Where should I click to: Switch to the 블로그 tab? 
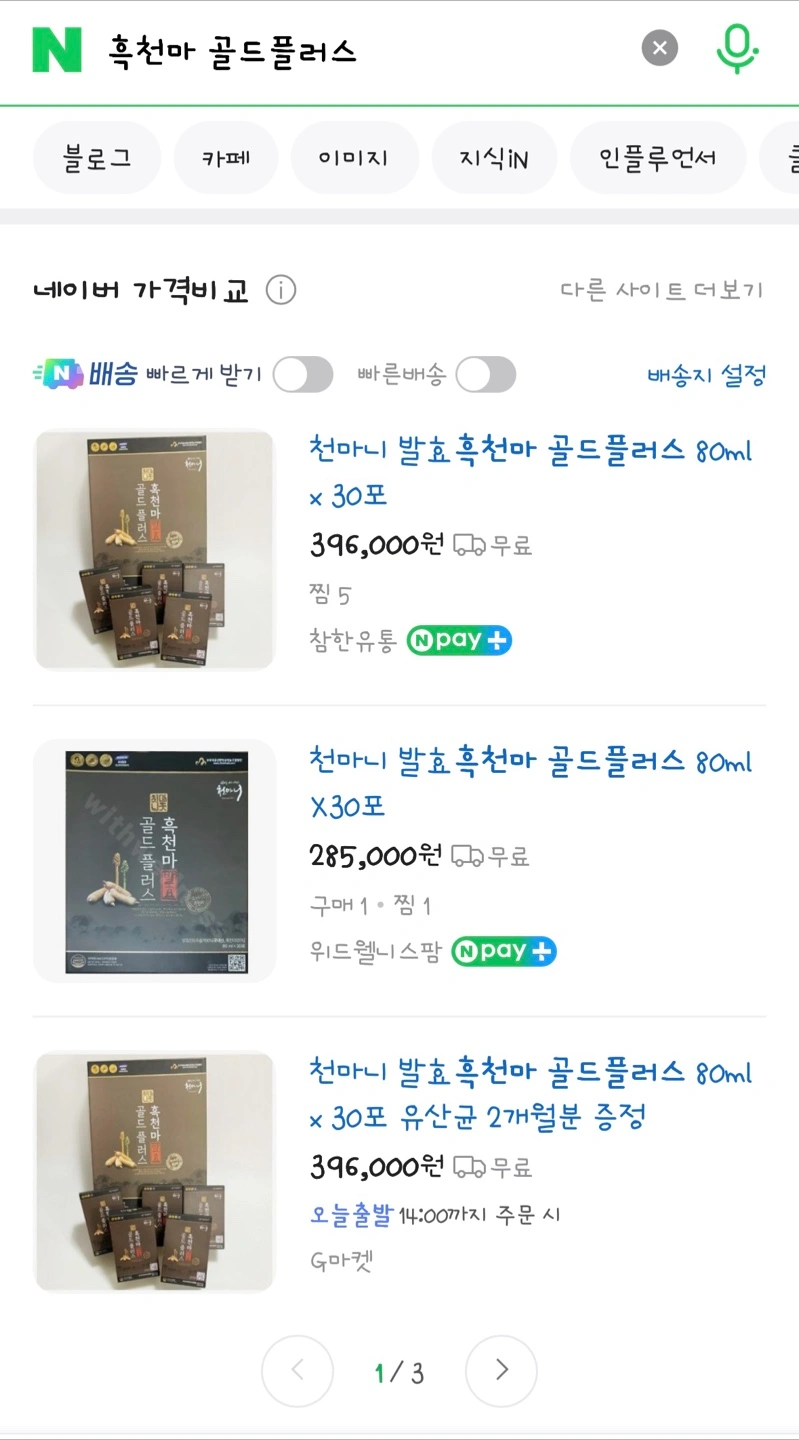click(97, 158)
